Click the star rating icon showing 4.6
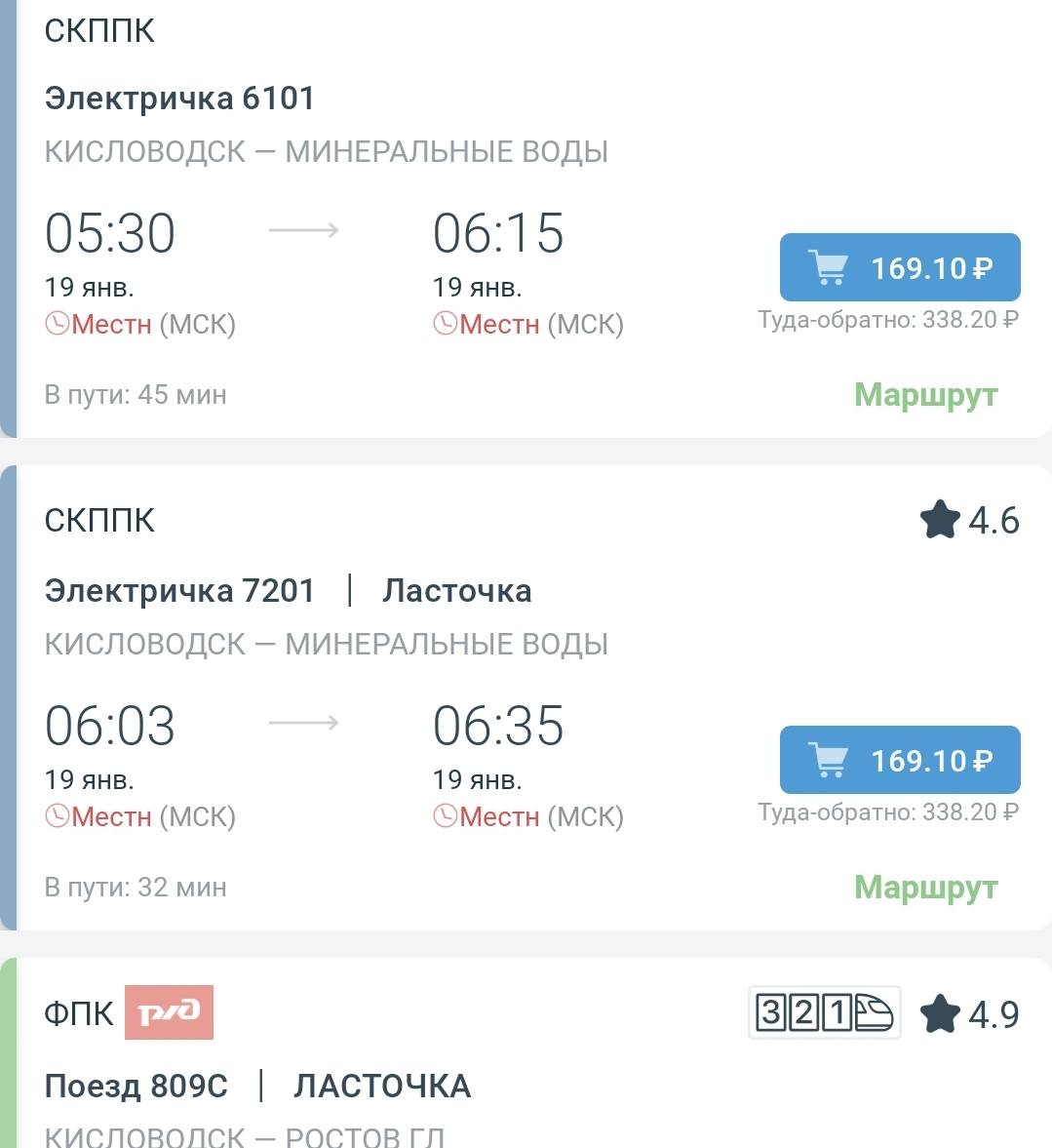This screenshot has width=1052, height=1148. coord(939,520)
